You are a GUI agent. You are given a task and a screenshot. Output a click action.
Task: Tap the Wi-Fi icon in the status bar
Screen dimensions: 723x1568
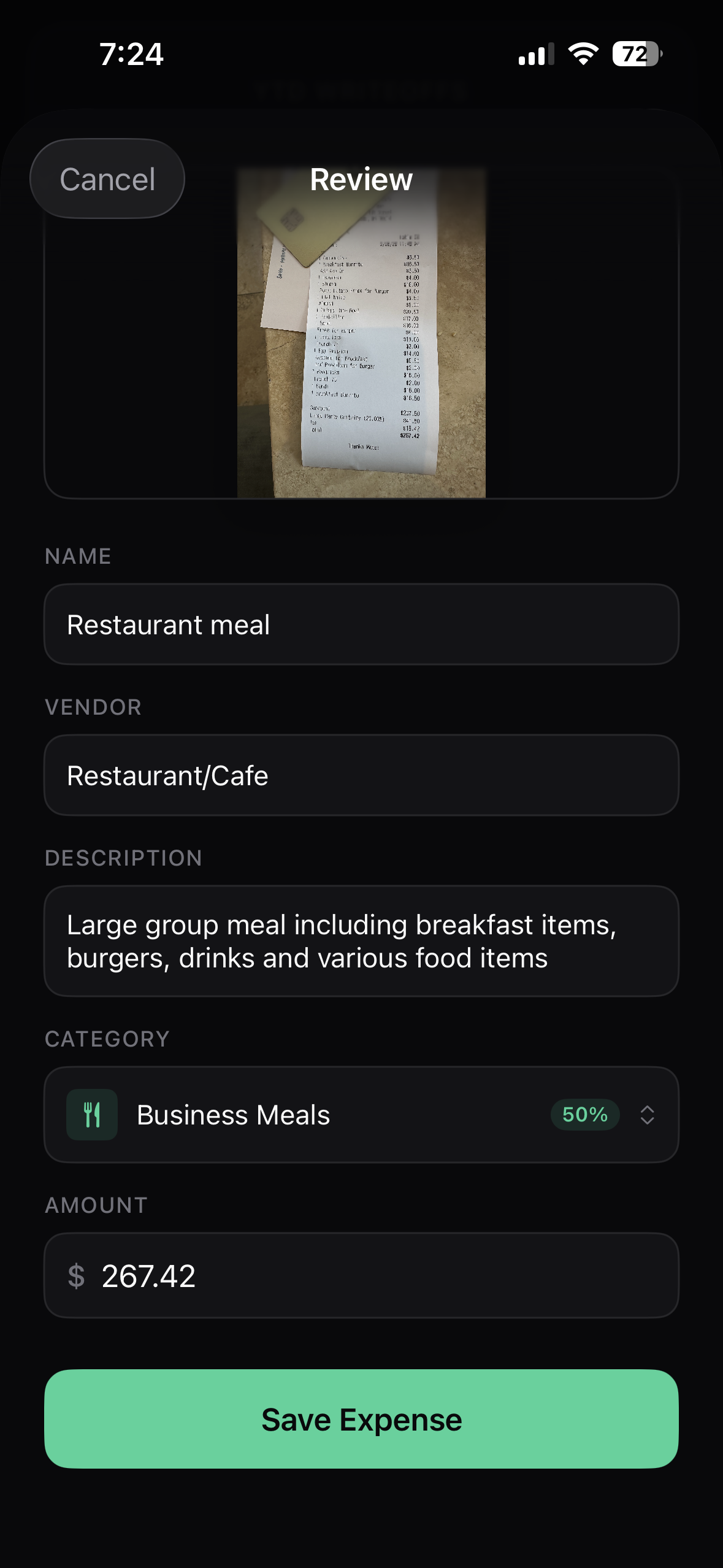pos(581,55)
